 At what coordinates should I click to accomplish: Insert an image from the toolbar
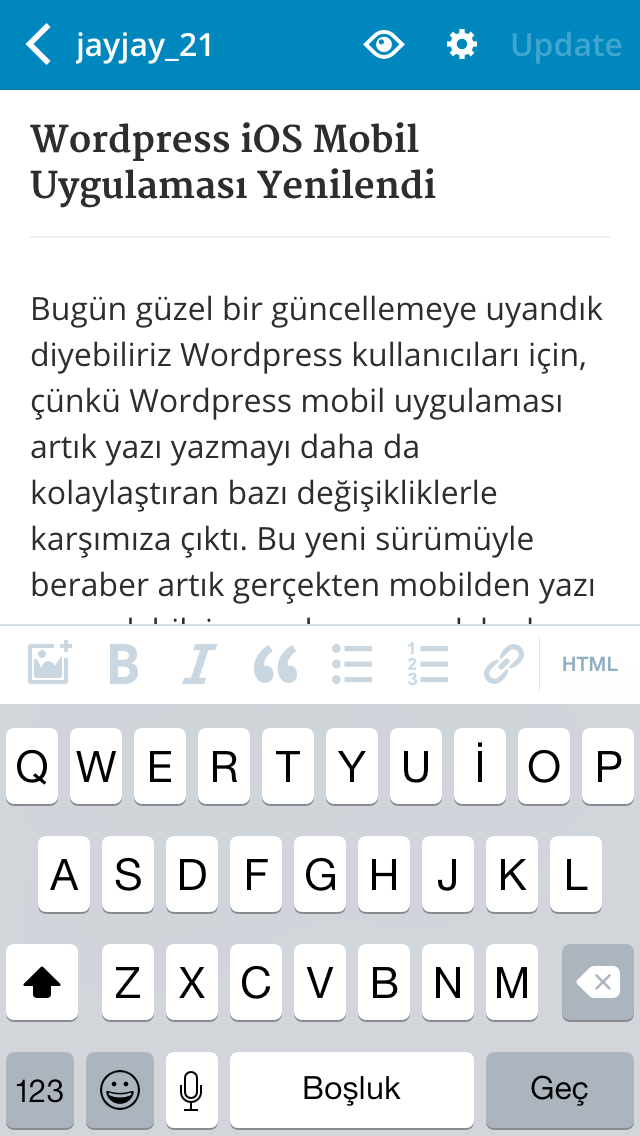click(49, 664)
